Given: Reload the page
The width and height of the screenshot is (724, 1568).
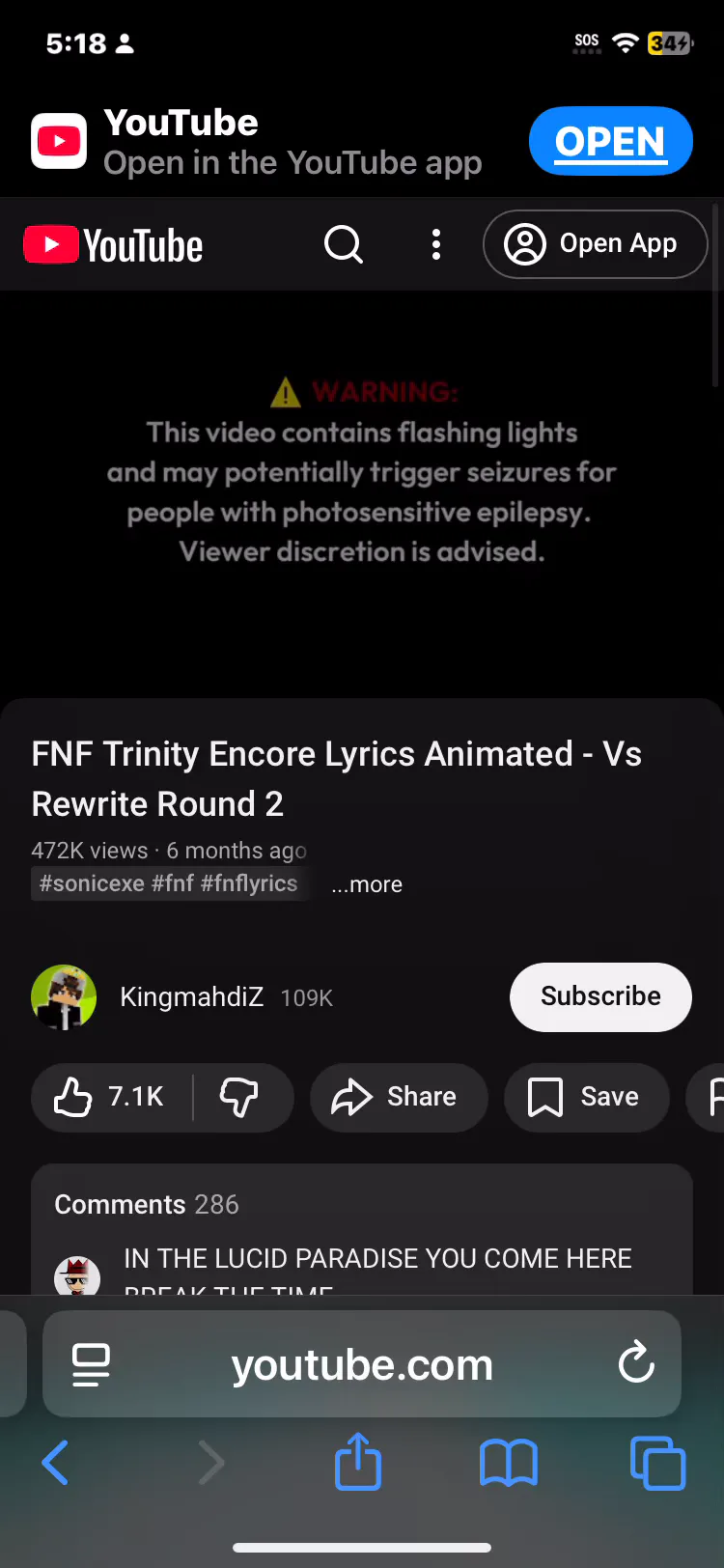Looking at the screenshot, I should pos(636,1363).
